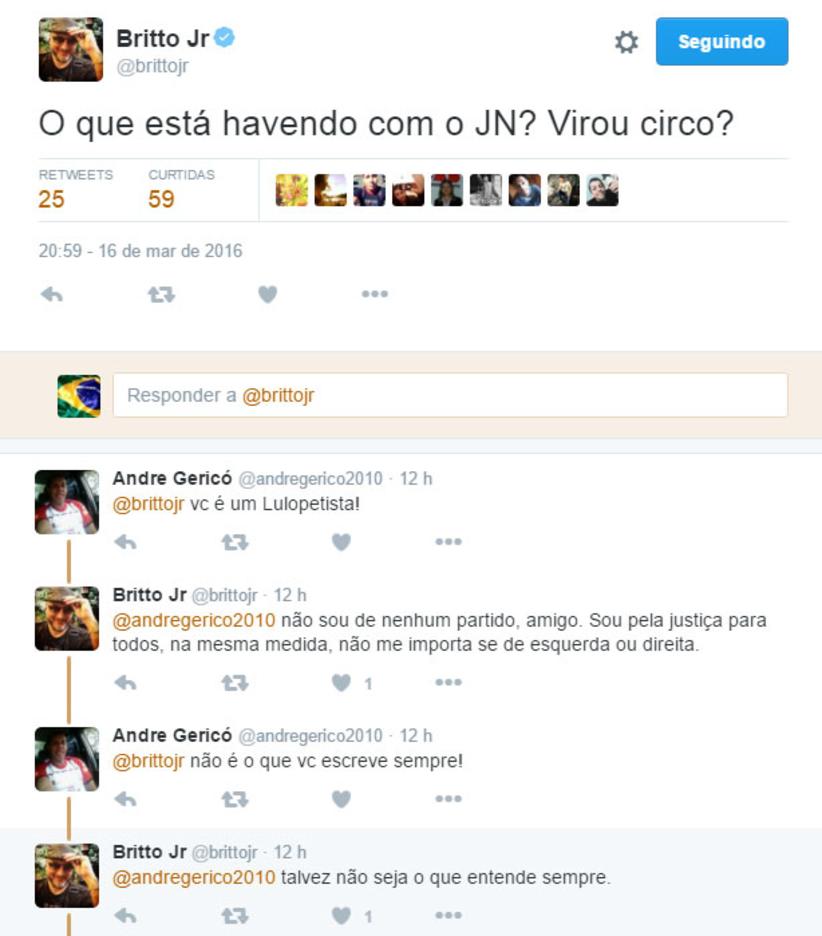
Task: Like the 'não sou de nenhum partido' reply
Action: (341, 683)
